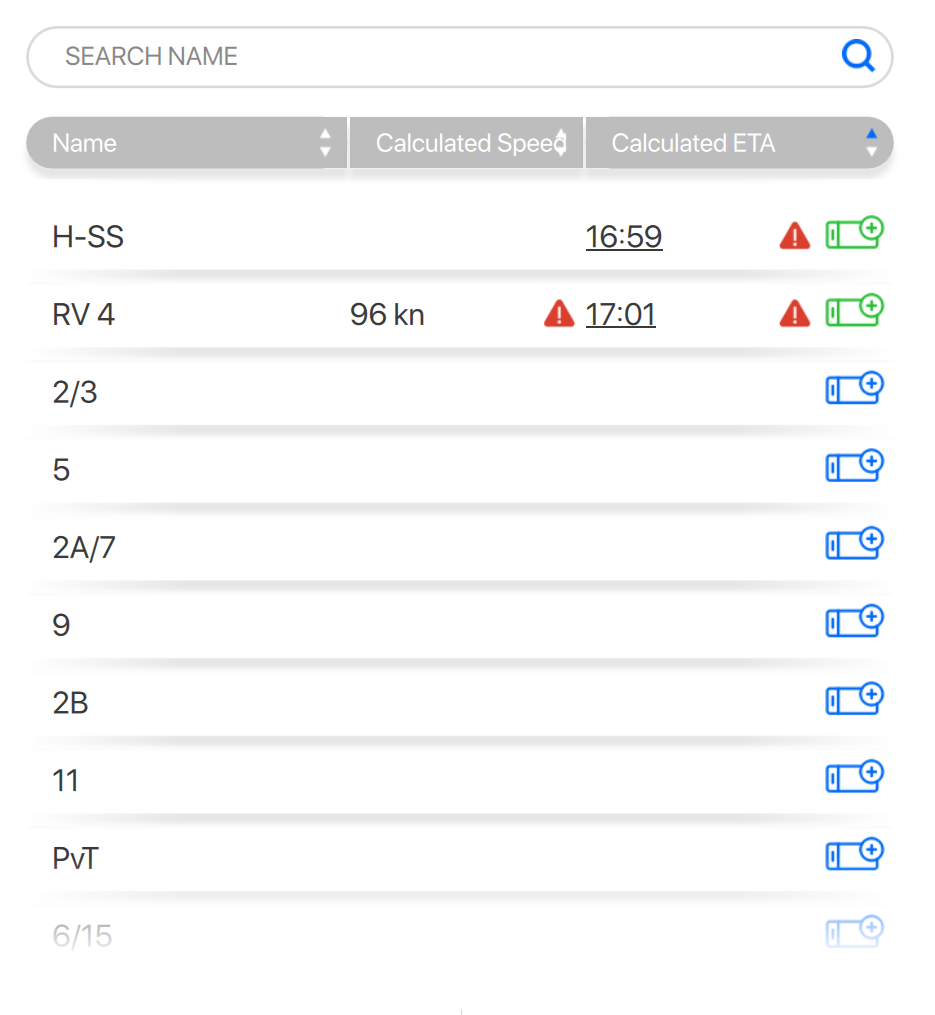Sort list by Name column
The width and height of the screenshot is (935, 1015).
(x=186, y=143)
